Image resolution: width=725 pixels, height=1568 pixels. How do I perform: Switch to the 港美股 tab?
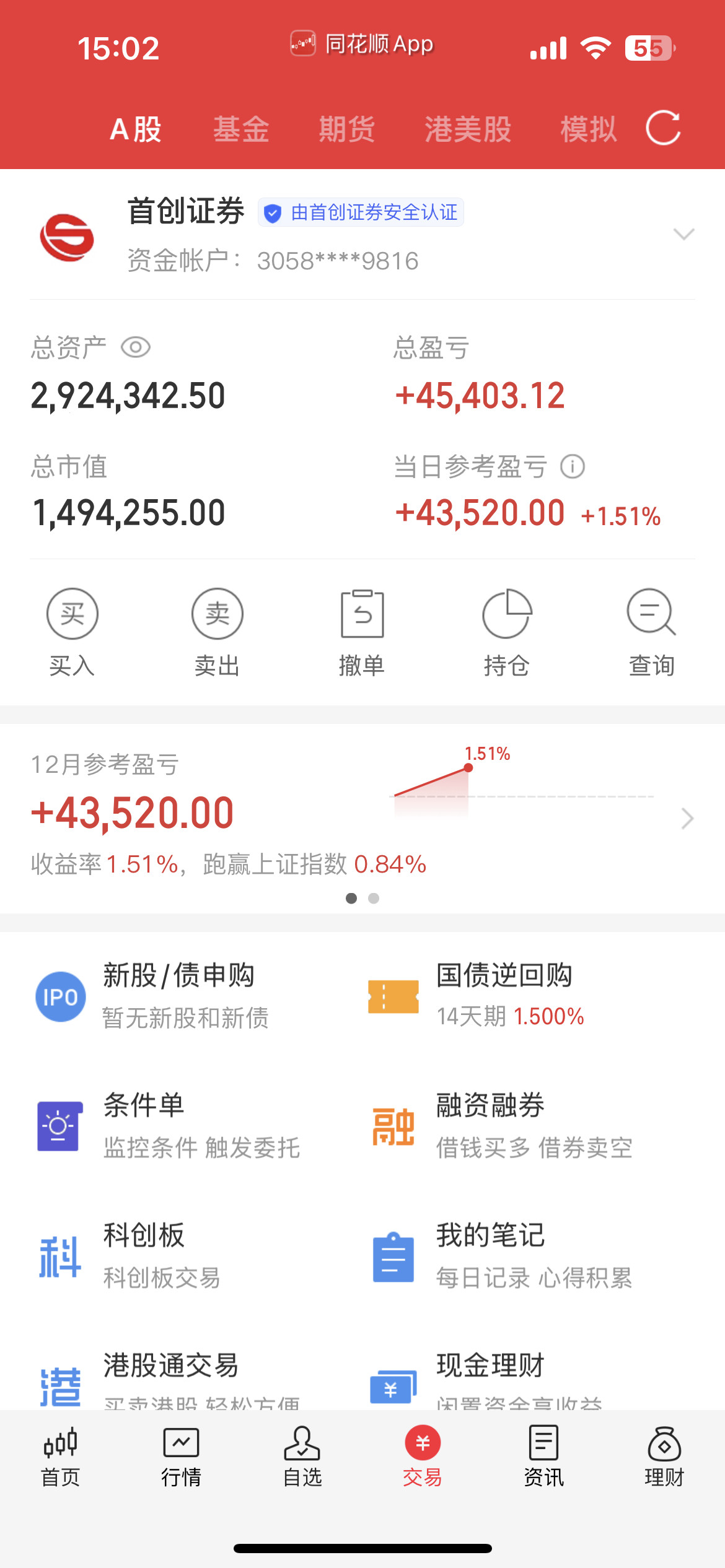pos(468,129)
